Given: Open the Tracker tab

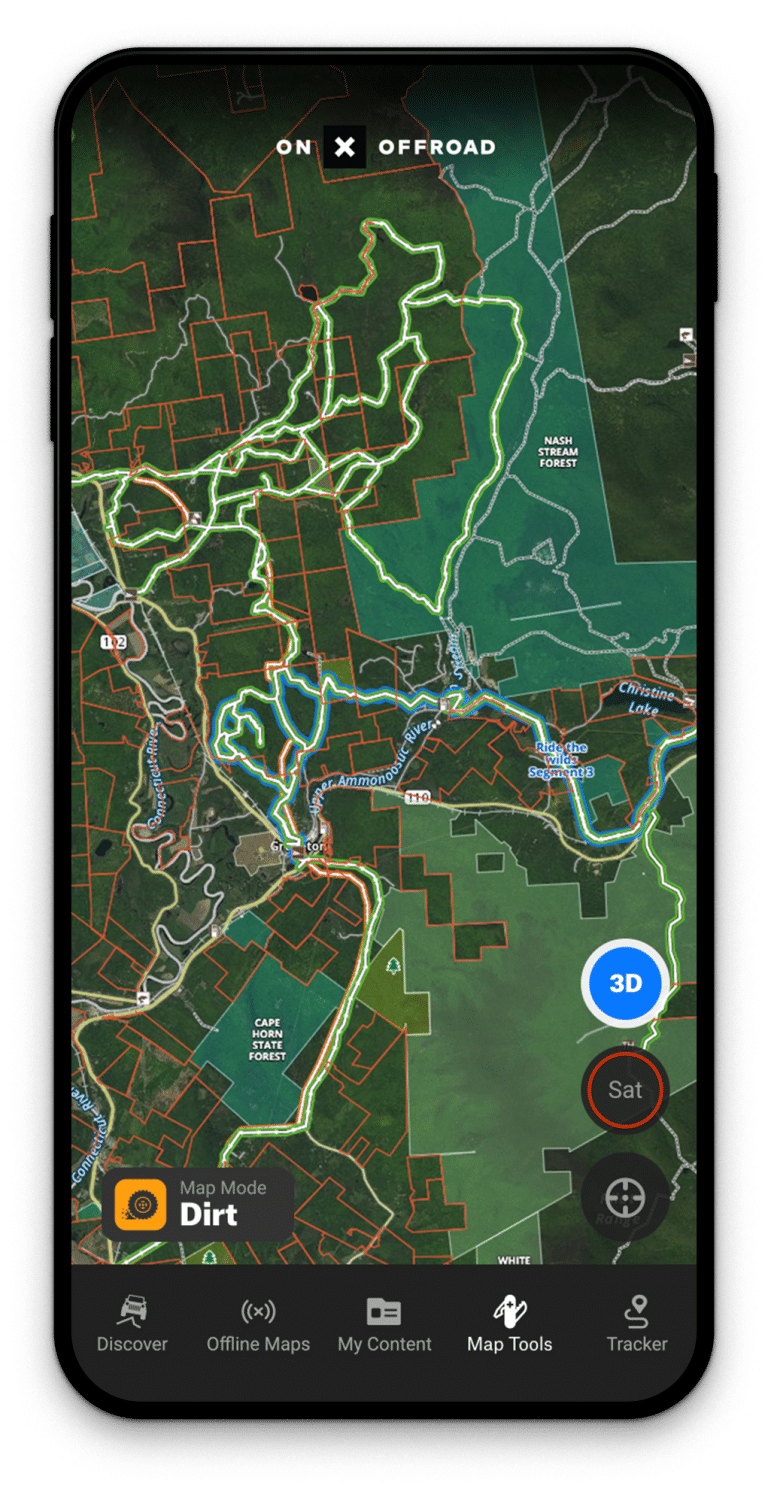Looking at the screenshot, I should click(637, 1325).
